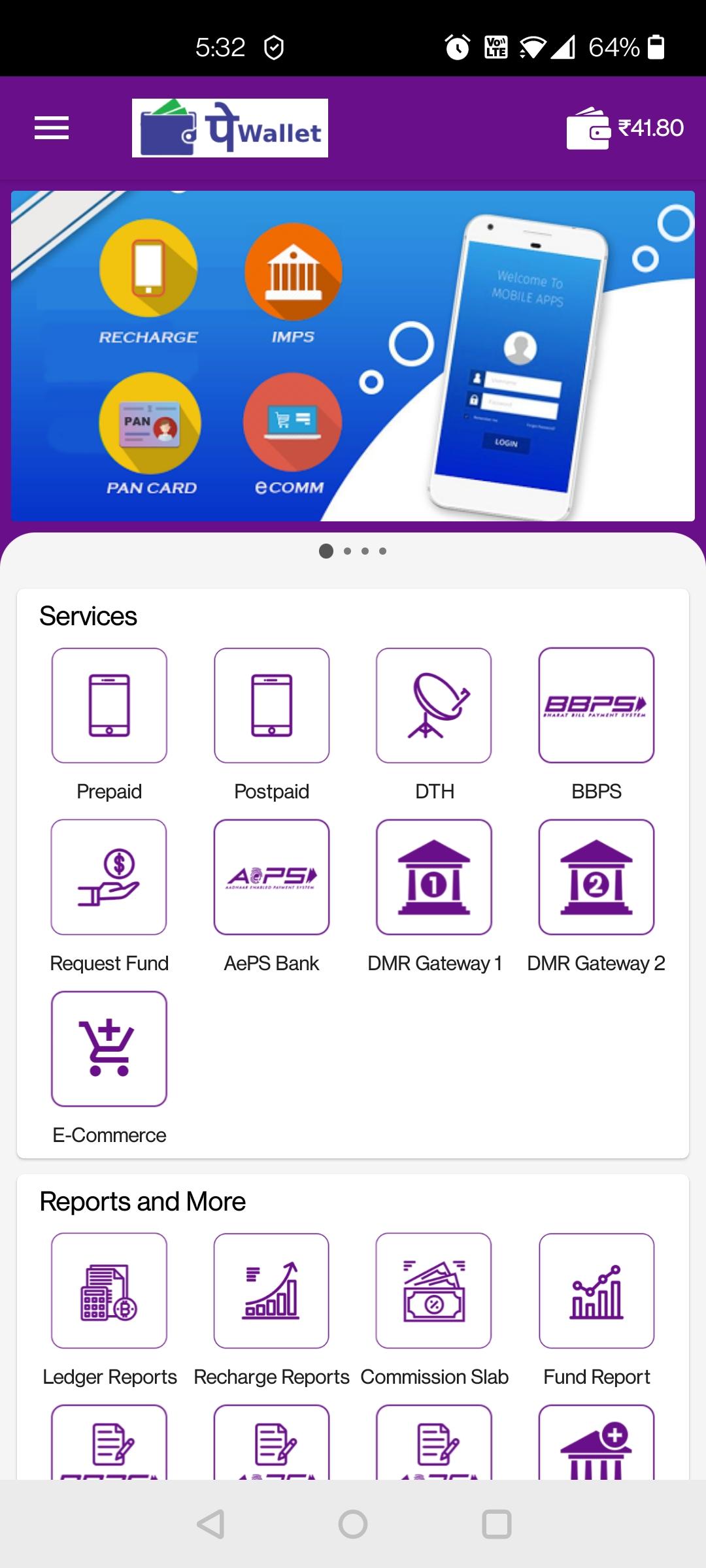Open DMR Gateway 2
This screenshot has height=1568, width=706.
596,877
